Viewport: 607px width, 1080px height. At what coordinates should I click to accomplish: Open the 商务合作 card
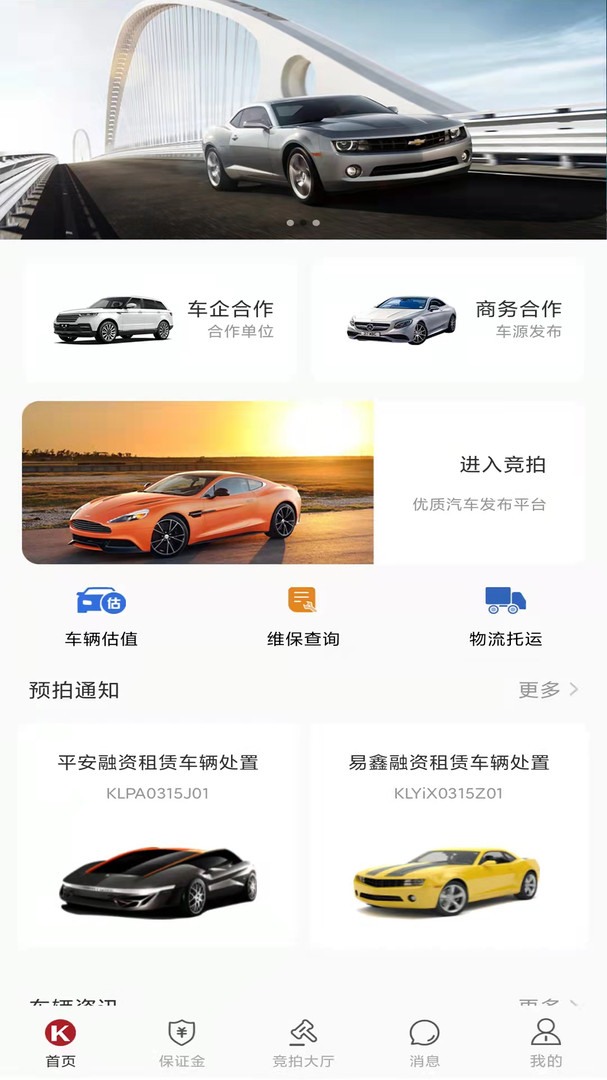click(x=448, y=320)
